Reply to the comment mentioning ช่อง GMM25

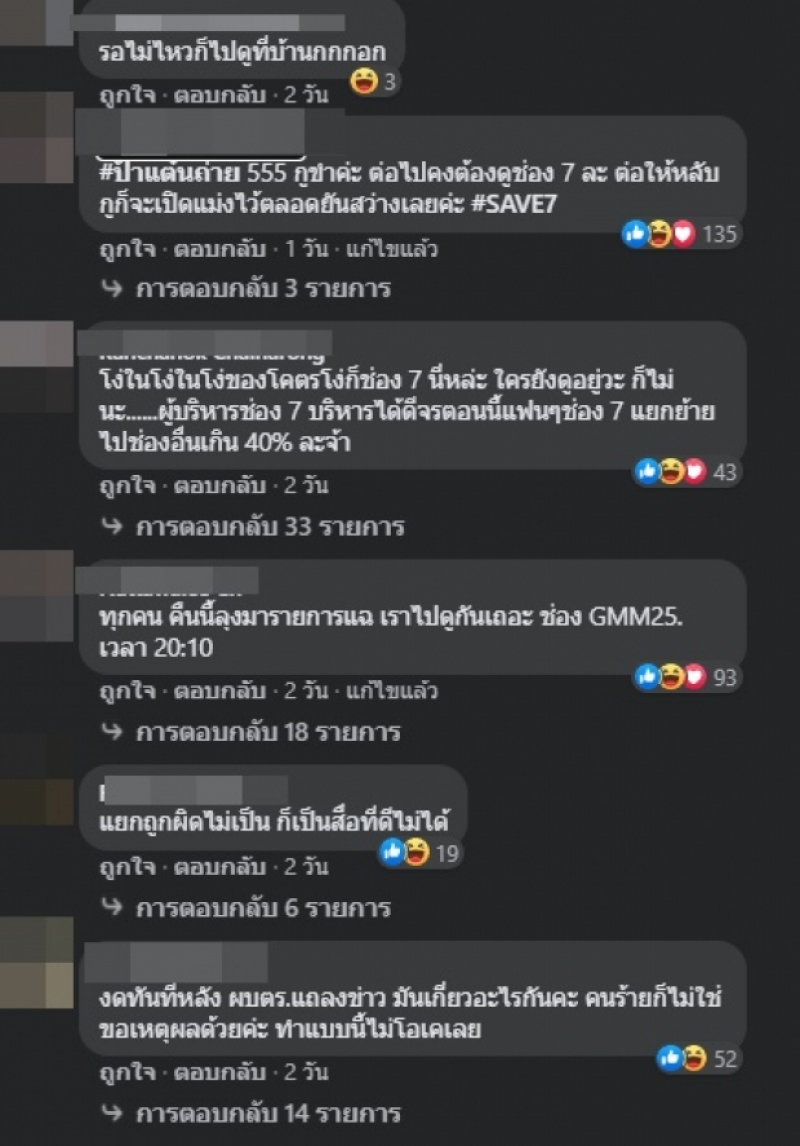pos(220,690)
